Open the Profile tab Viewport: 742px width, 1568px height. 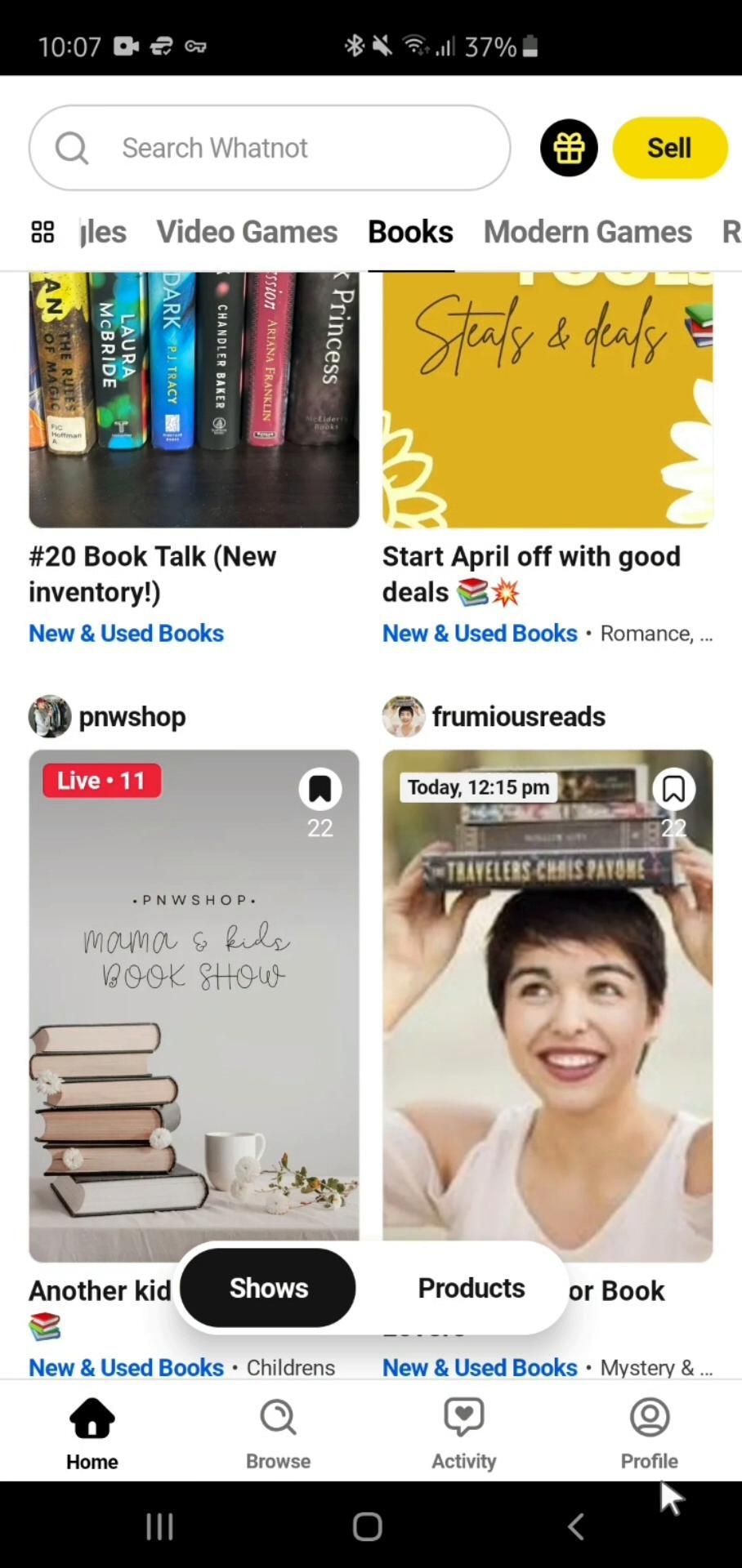(x=650, y=1435)
